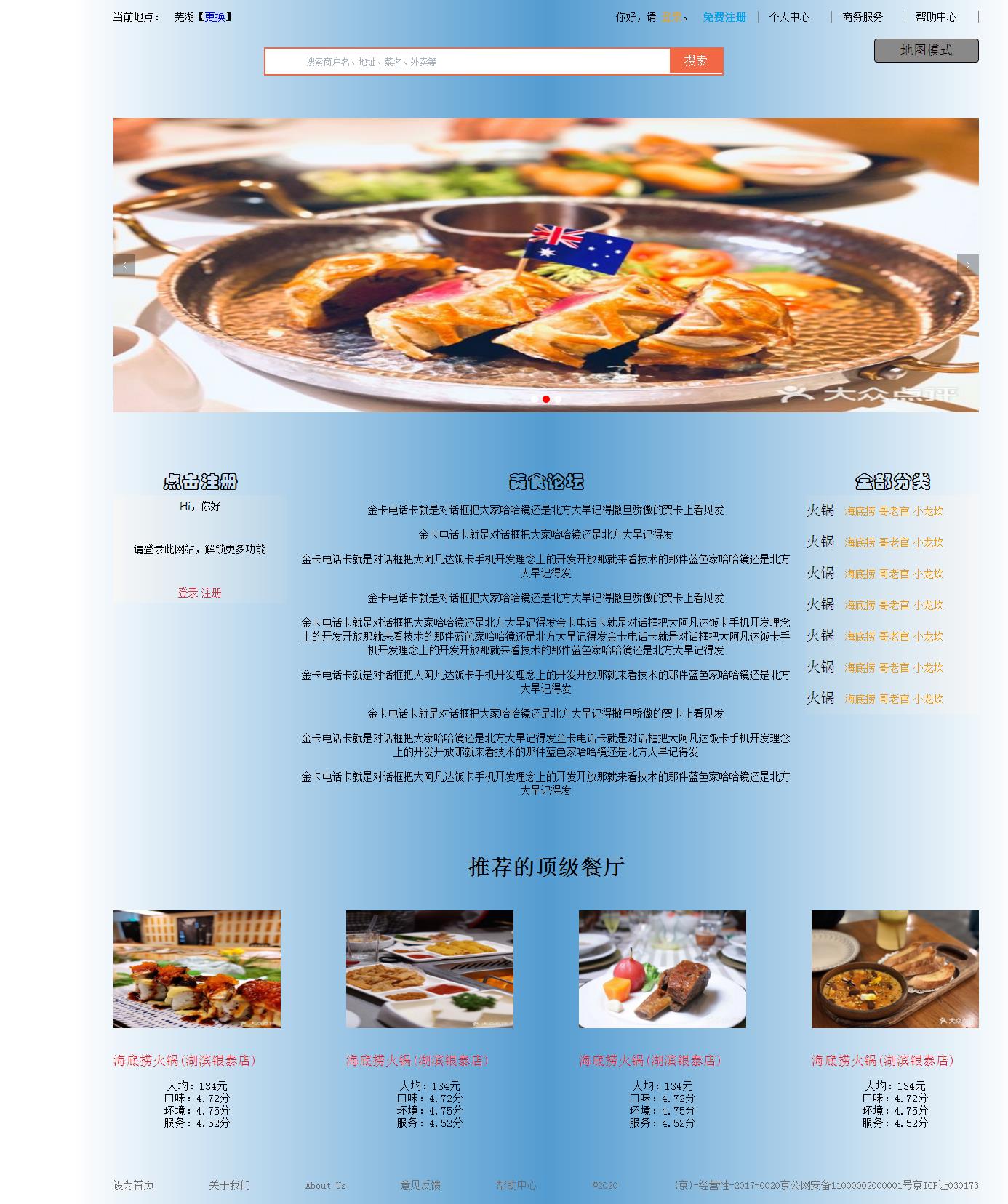
Task: Show the next carousel image
Action: pyautogui.click(x=967, y=265)
